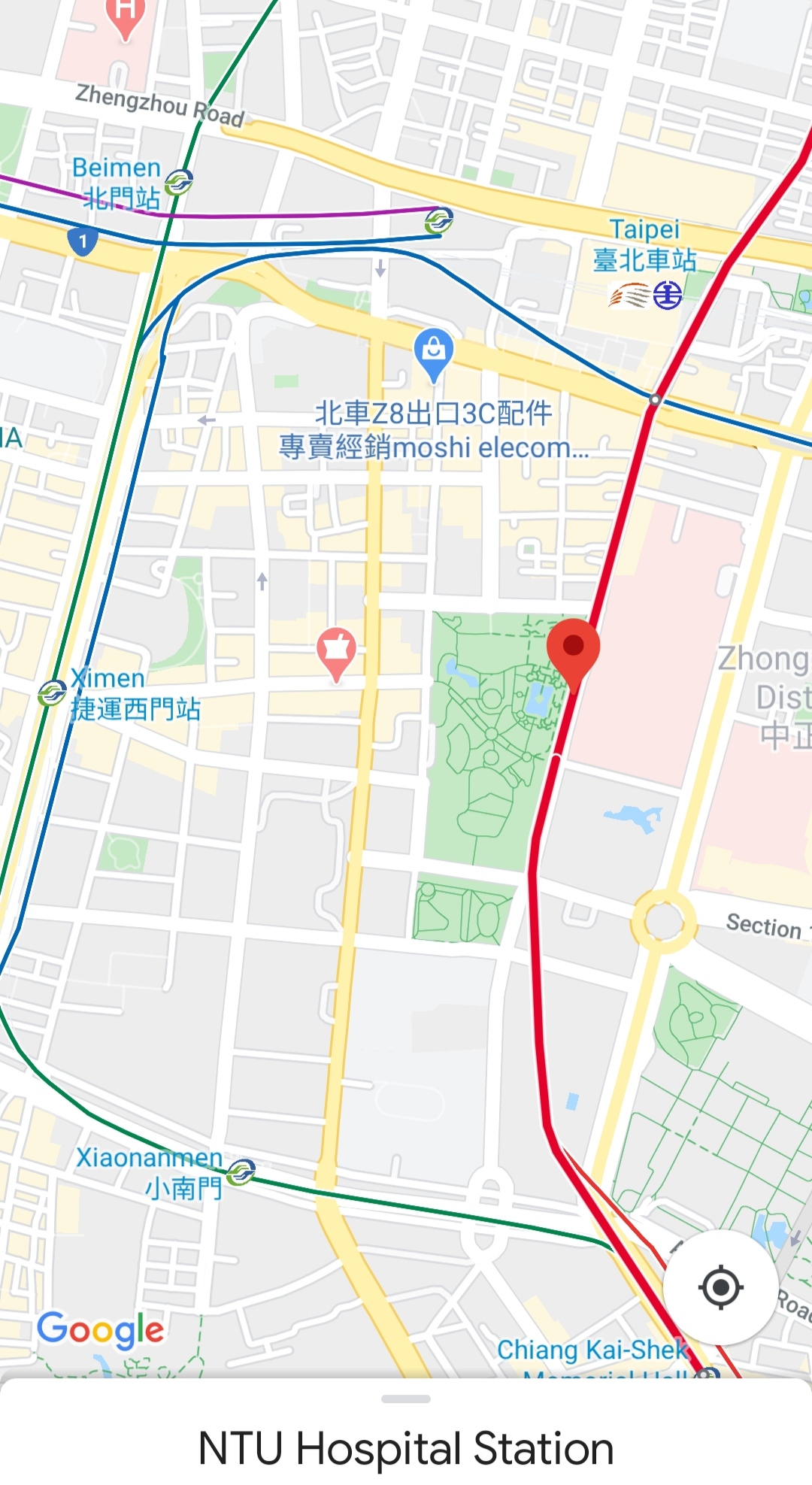Center map on my location
This screenshot has height=1485, width=812.
720,1287
